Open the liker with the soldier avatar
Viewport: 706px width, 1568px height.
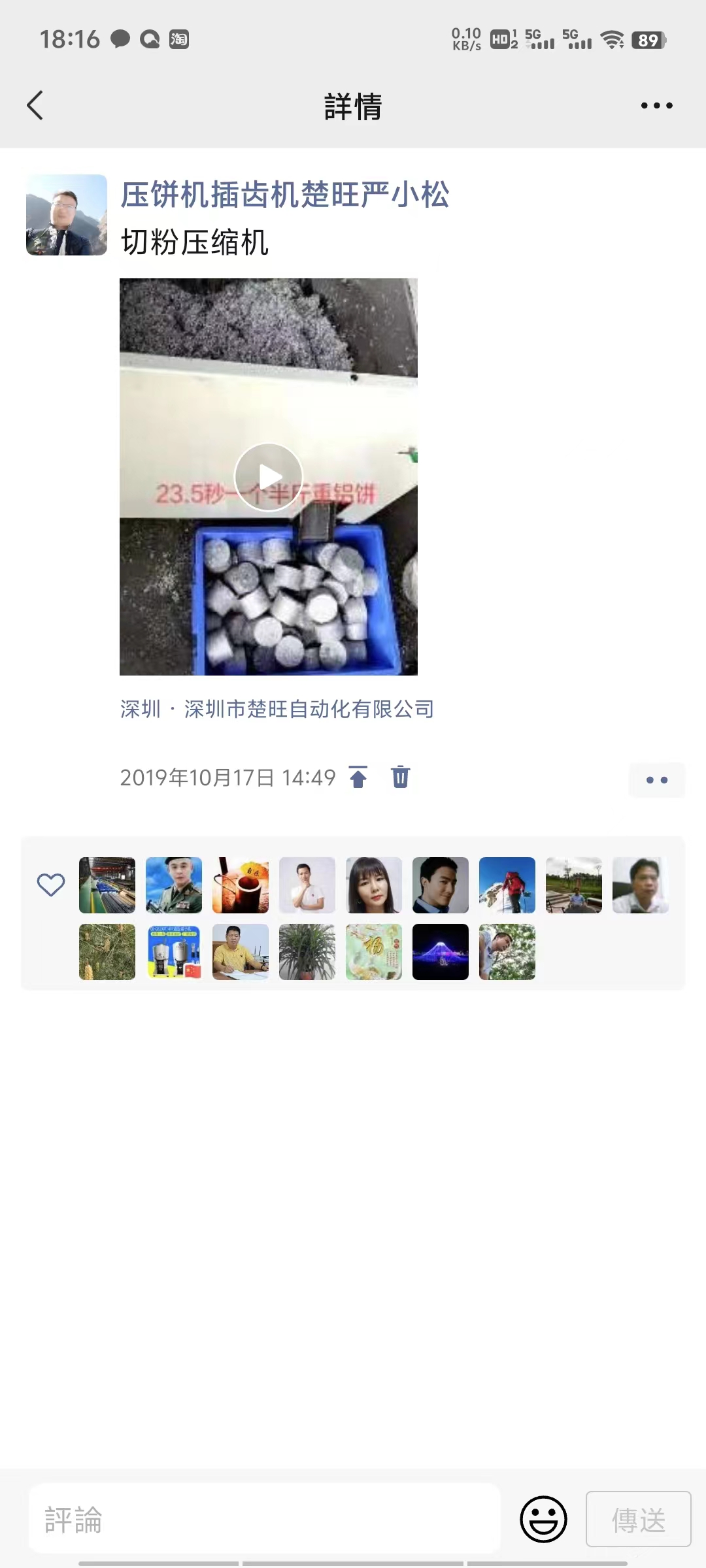point(174,885)
